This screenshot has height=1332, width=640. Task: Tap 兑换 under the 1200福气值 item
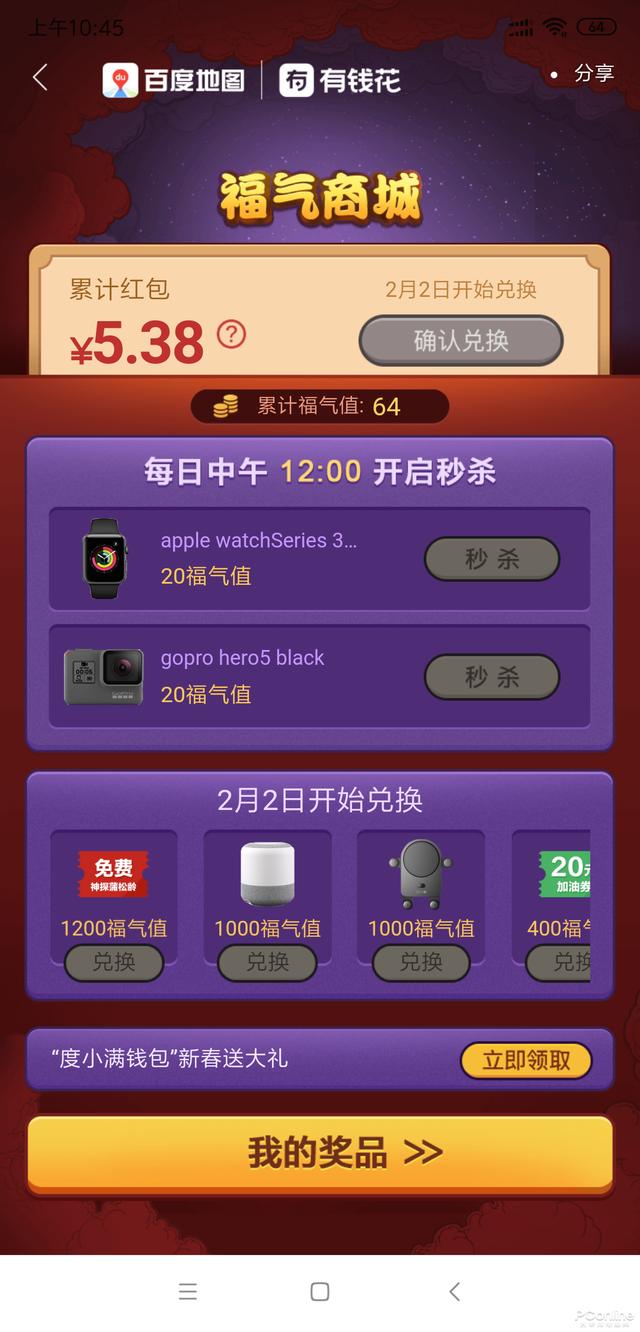114,962
